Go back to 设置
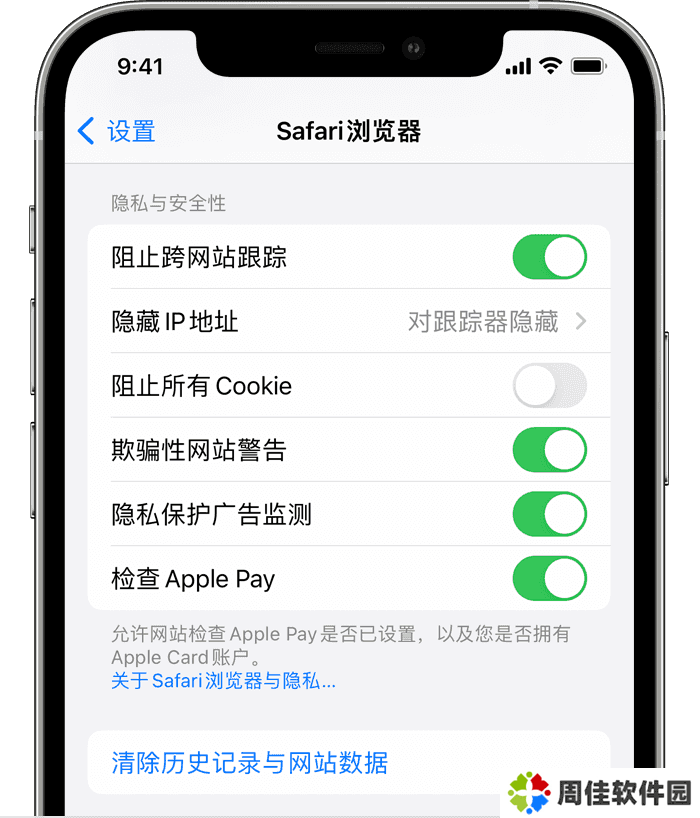 (117, 131)
